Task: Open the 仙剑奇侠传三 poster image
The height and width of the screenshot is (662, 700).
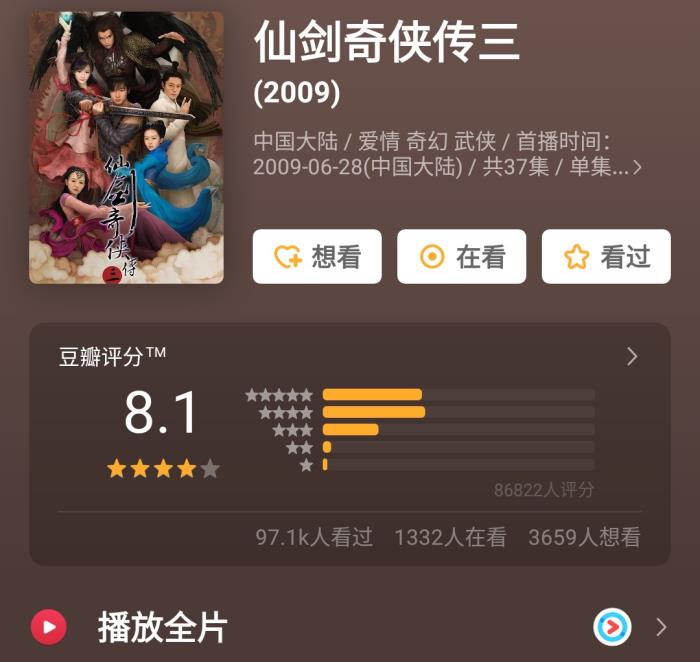Action: click(x=126, y=148)
